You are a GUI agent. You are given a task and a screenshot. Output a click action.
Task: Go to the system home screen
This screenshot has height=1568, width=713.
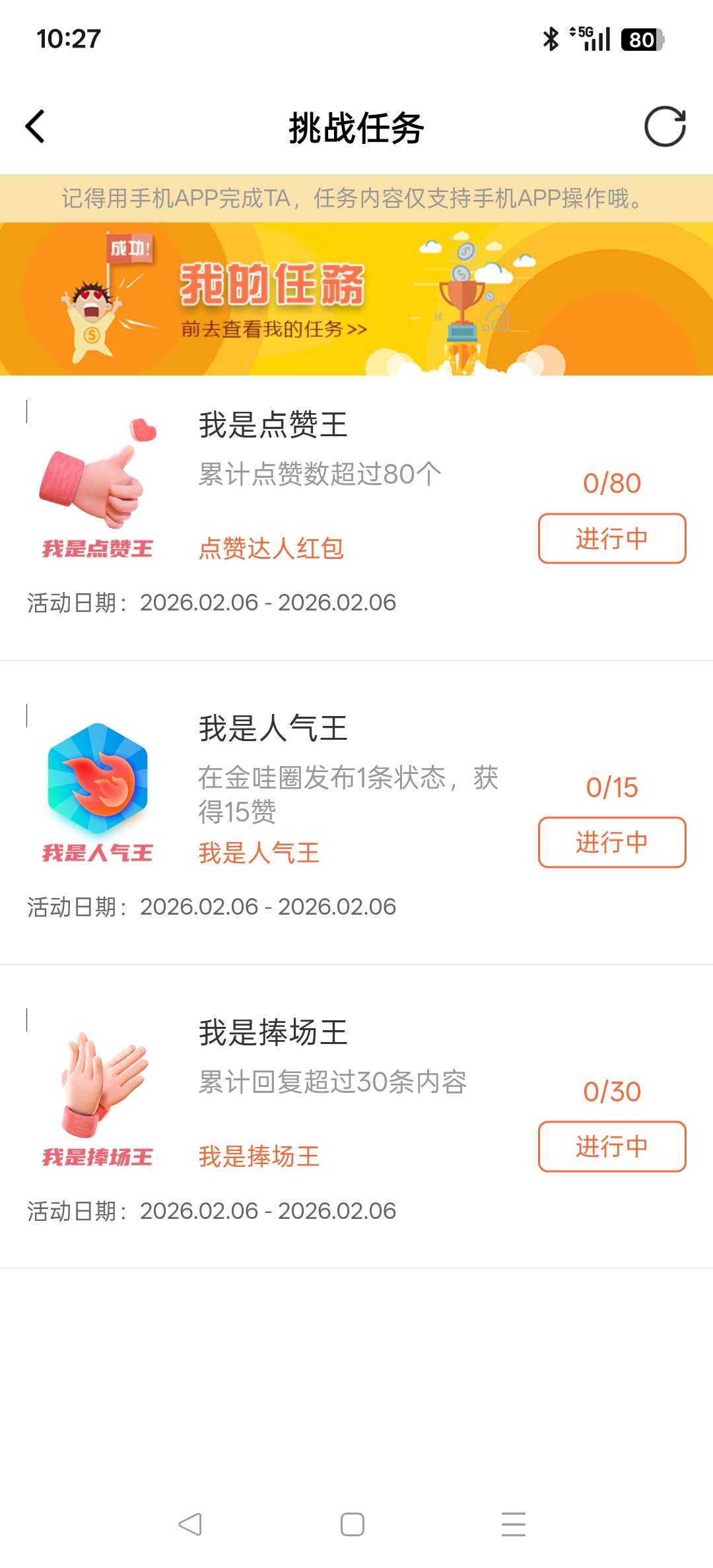pos(353,1524)
